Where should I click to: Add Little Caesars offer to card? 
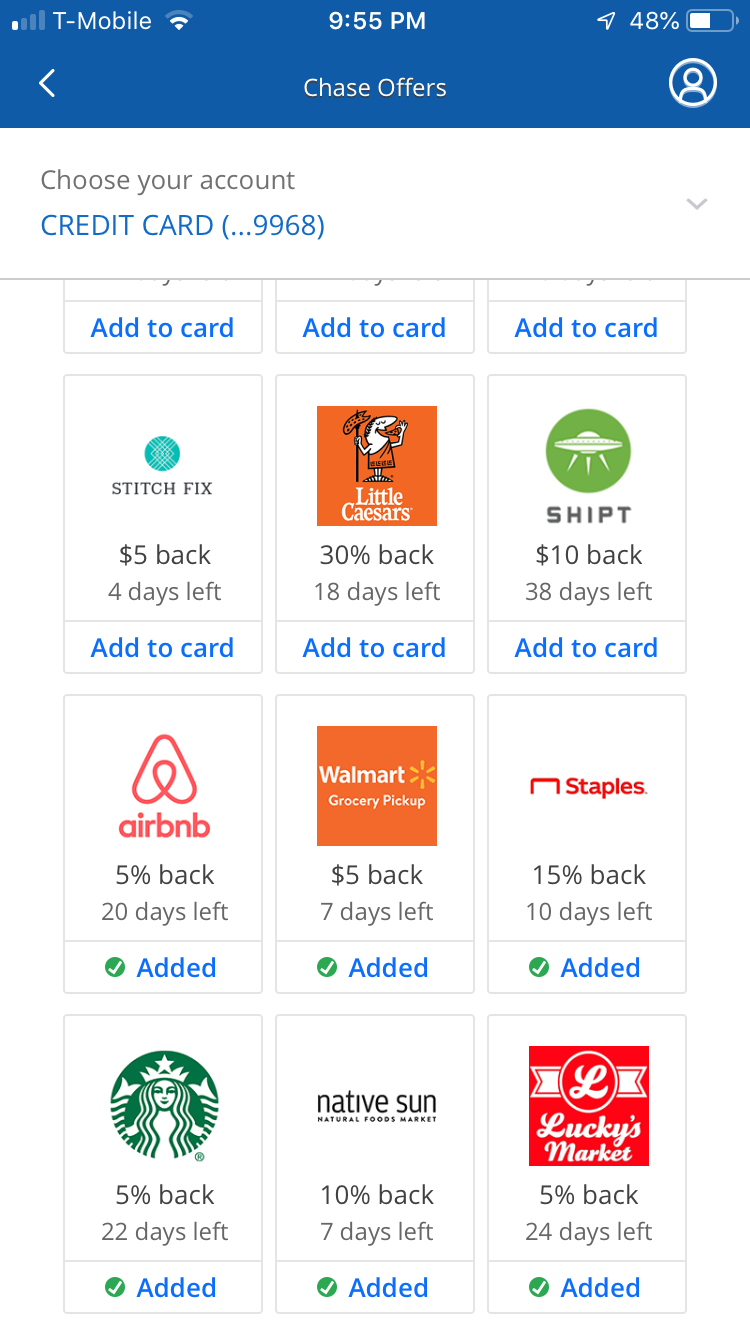[375, 647]
